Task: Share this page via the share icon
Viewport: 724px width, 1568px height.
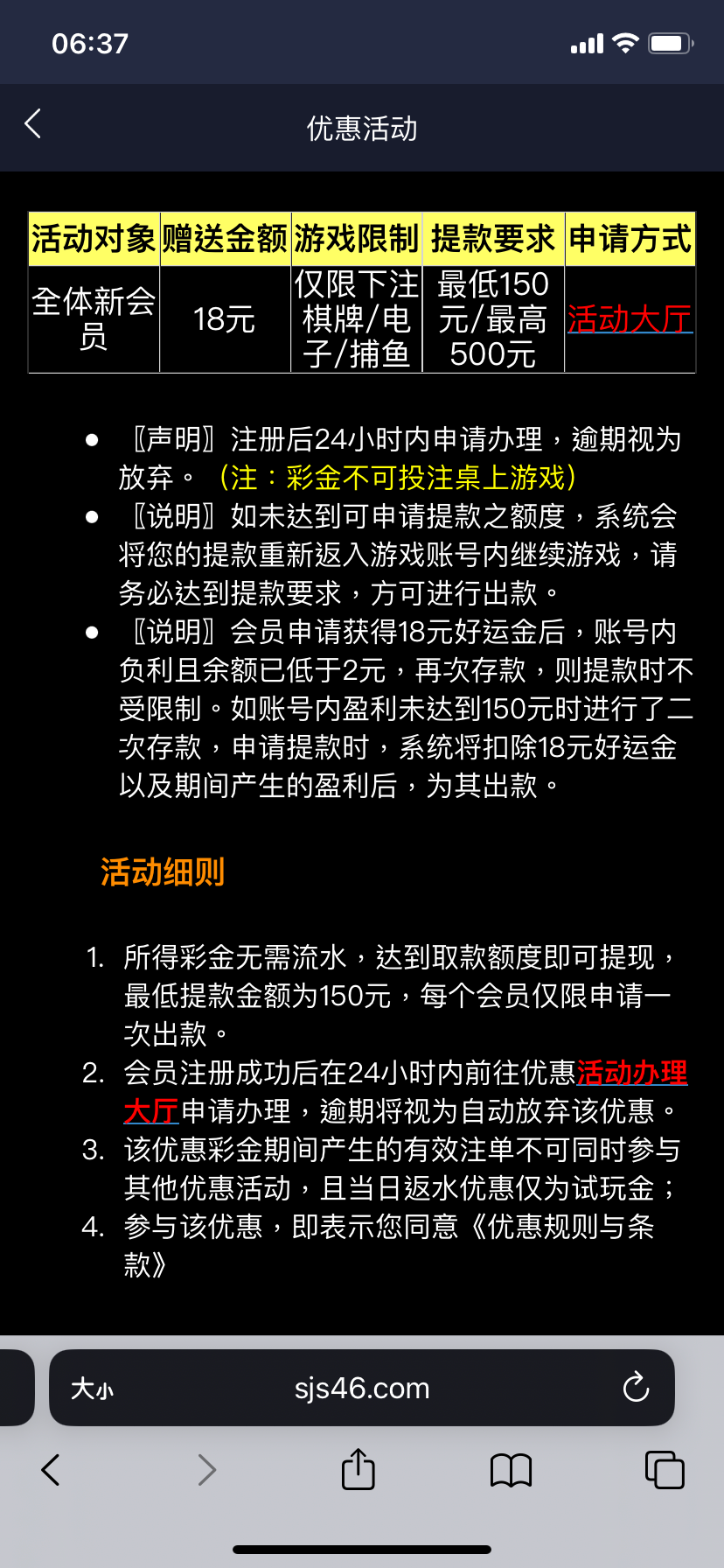Action: [358, 1469]
